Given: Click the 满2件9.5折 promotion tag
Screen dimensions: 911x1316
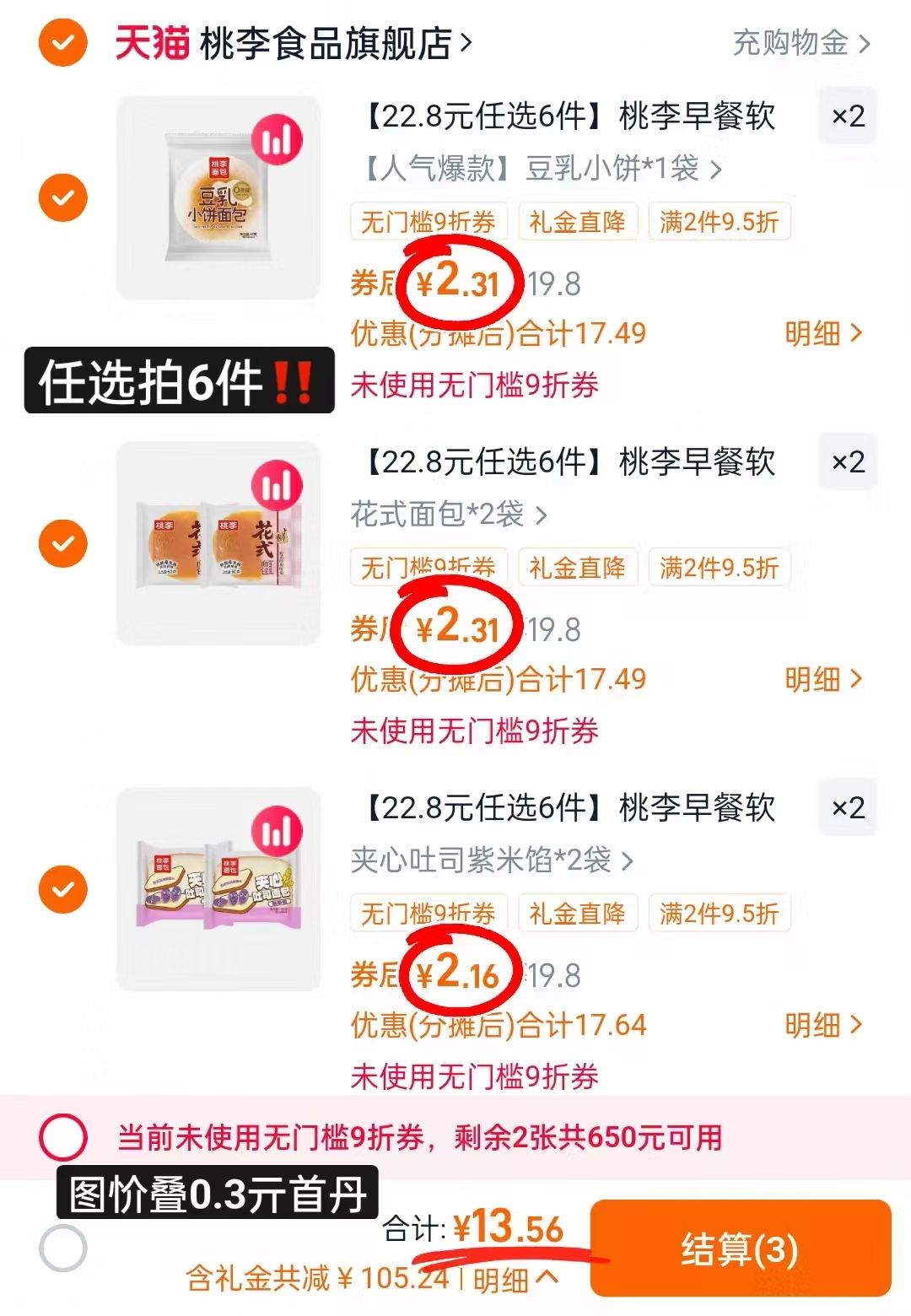Looking at the screenshot, I should coord(719,914).
